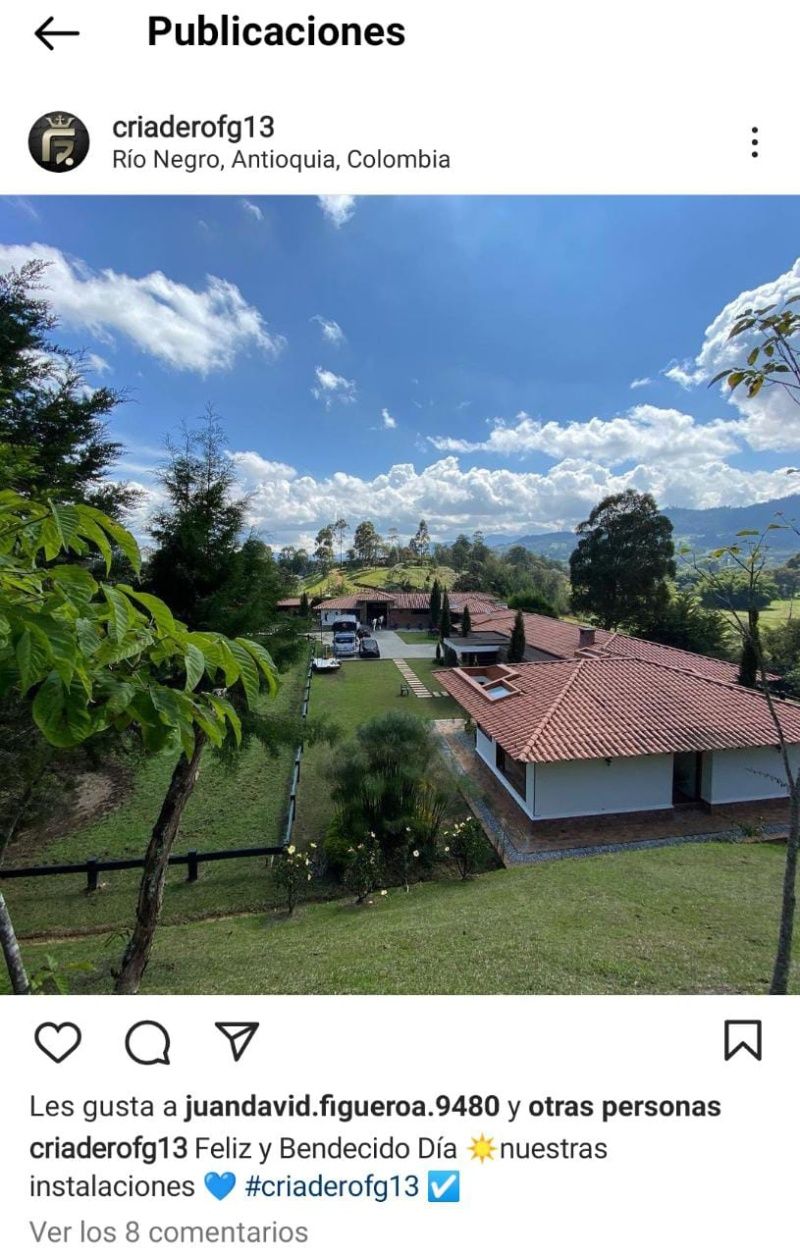Open criaderofg13 profile picture
Image resolution: width=800 pixels, height=1256 pixels.
(x=58, y=142)
